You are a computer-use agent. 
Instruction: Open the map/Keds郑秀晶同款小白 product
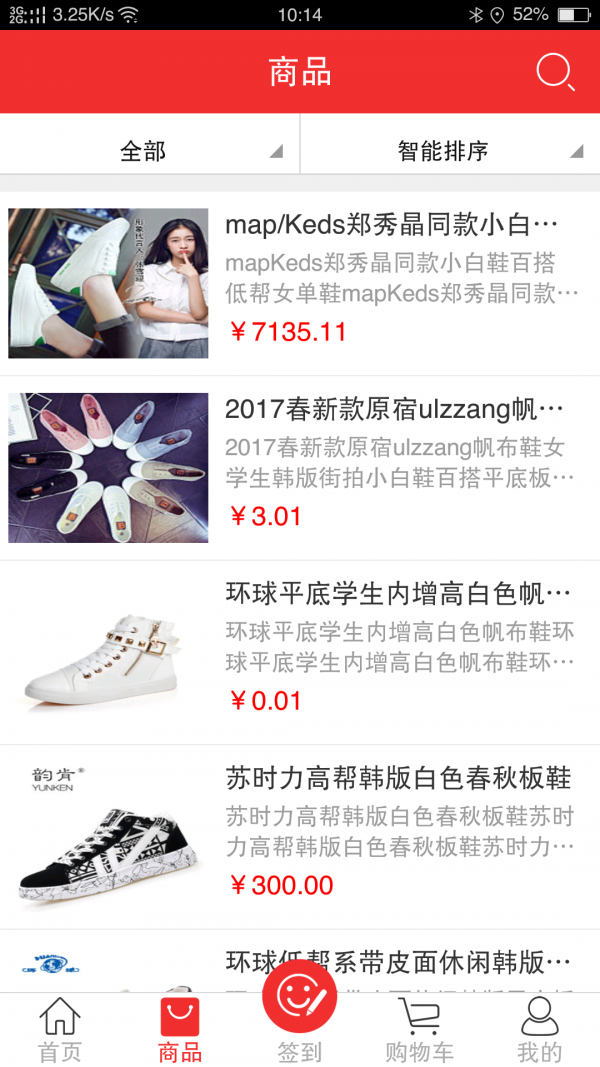300,283
